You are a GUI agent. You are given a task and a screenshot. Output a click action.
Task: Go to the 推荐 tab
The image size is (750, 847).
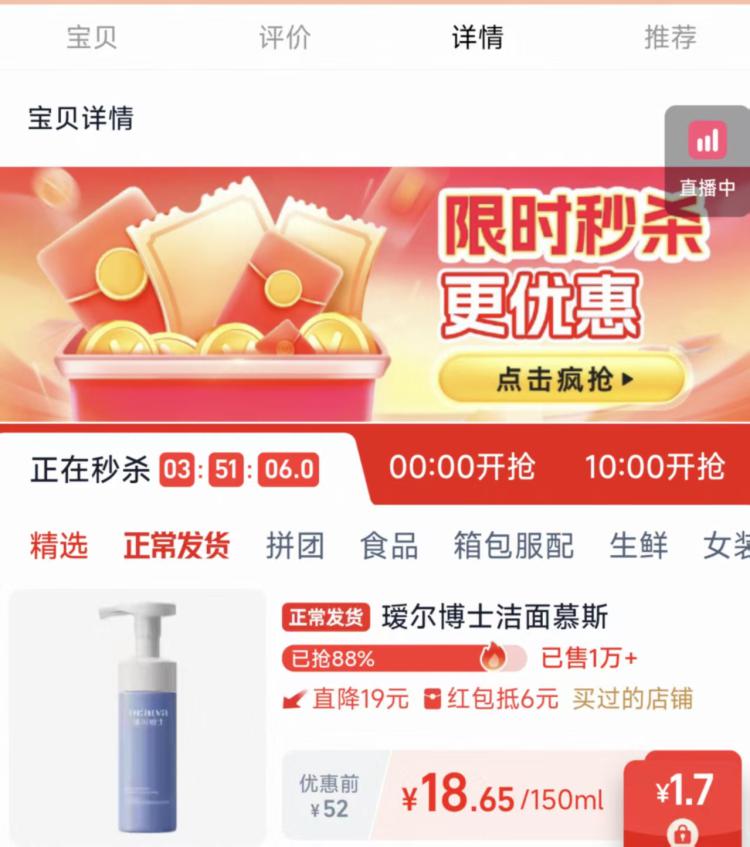point(669,38)
